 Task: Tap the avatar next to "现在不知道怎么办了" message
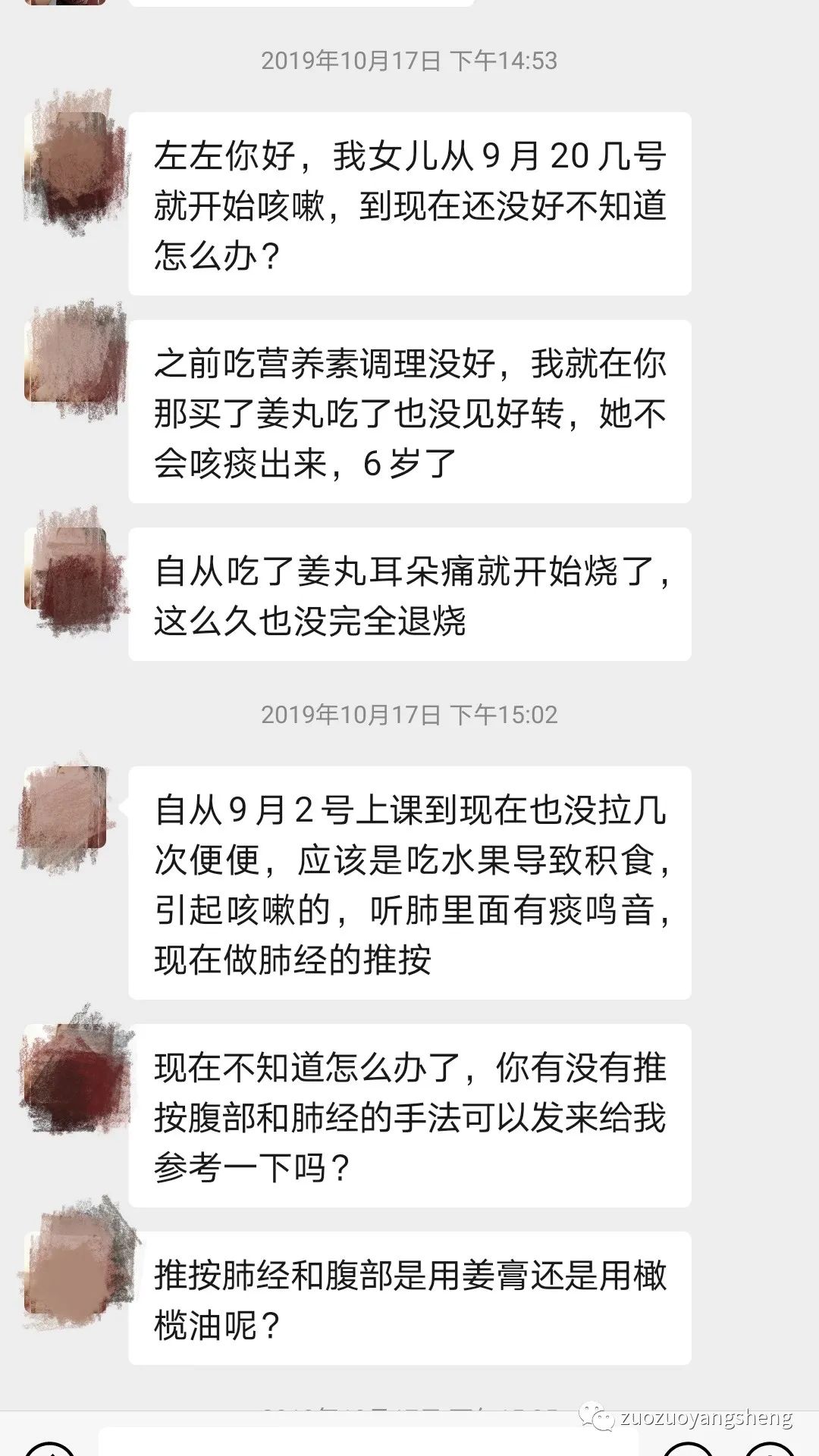[76, 1076]
